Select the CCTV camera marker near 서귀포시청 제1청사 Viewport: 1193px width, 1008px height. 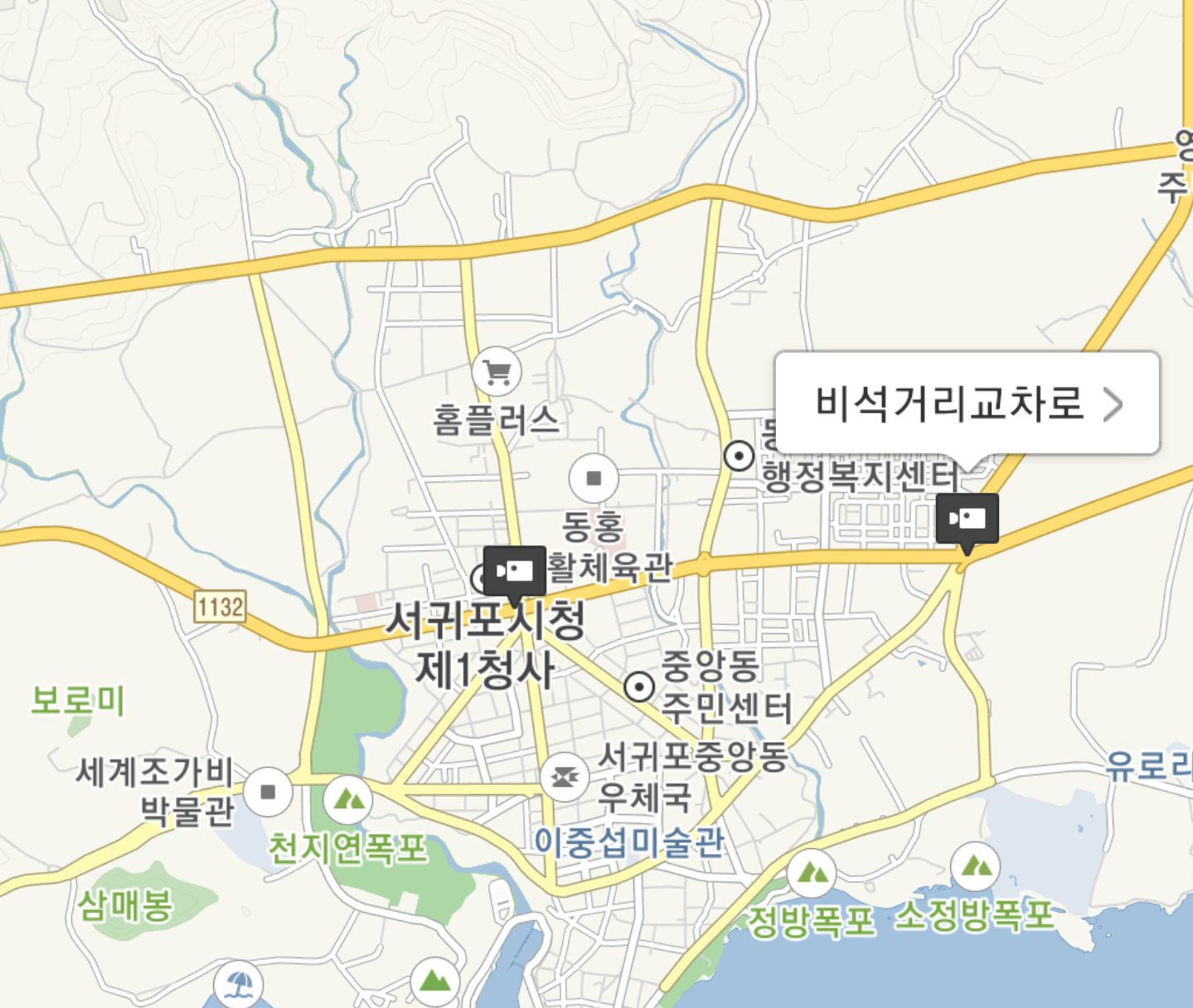coord(514,571)
